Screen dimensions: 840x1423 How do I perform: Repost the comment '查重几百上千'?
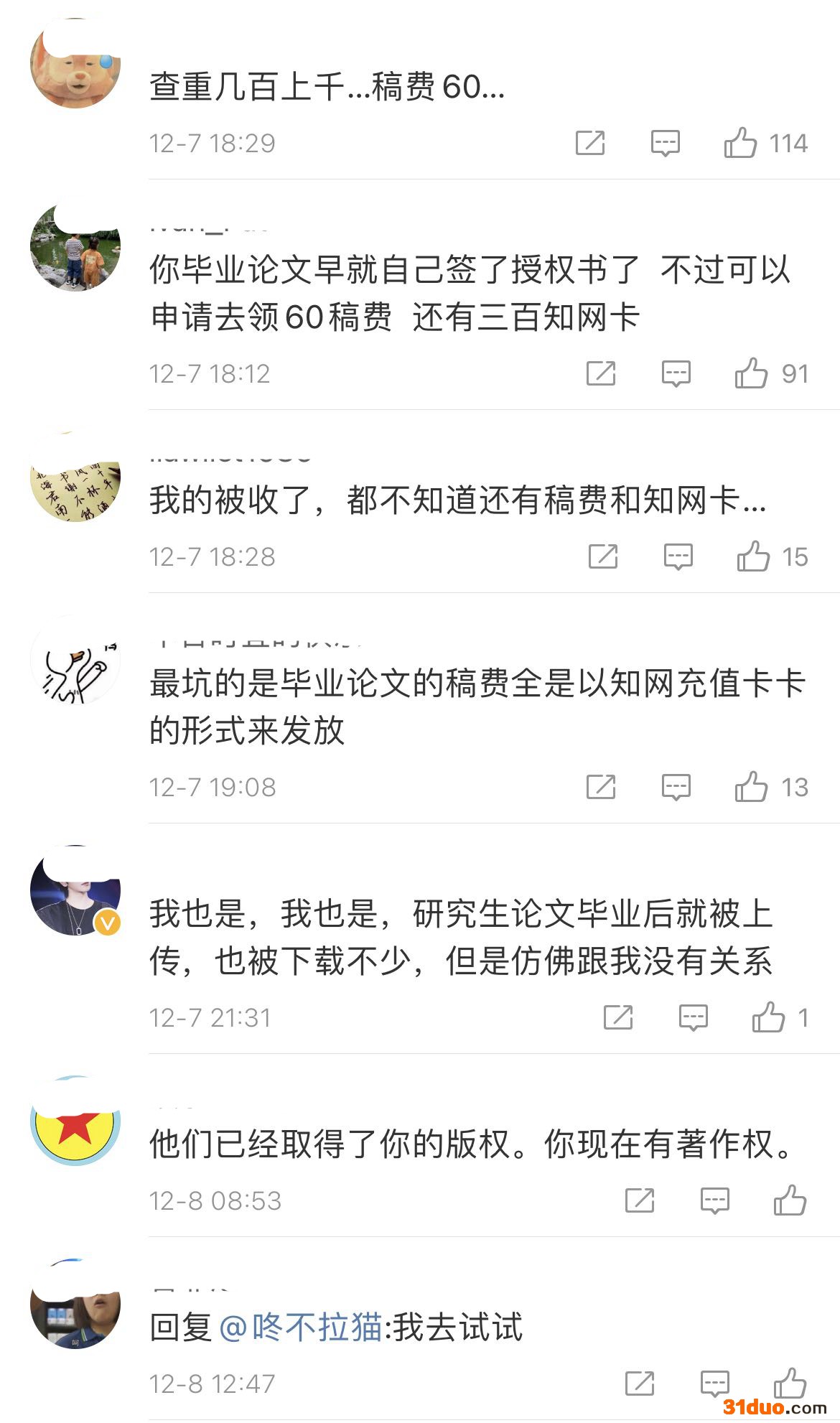click(x=590, y=143)
